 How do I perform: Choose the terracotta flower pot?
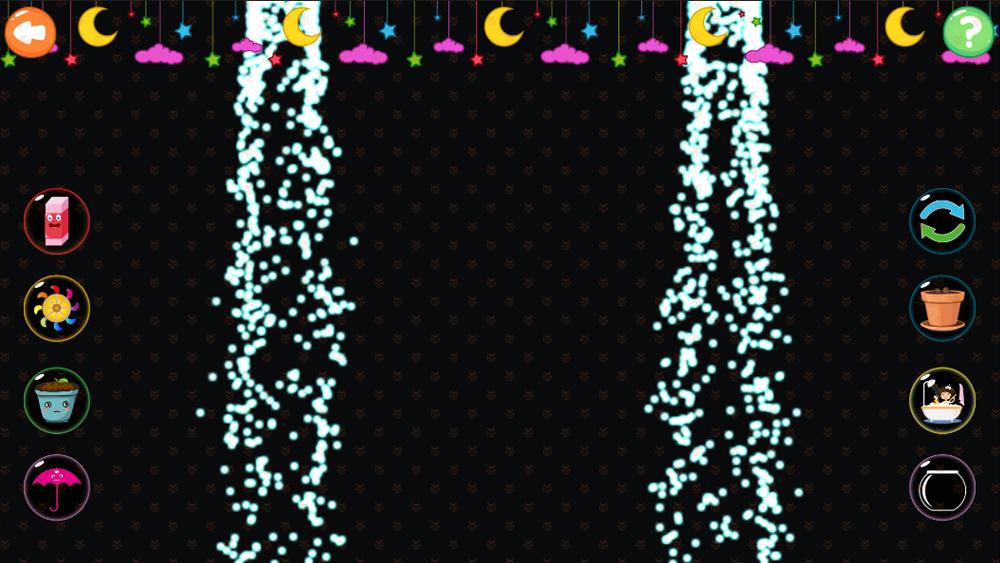(x=942, y=308)
